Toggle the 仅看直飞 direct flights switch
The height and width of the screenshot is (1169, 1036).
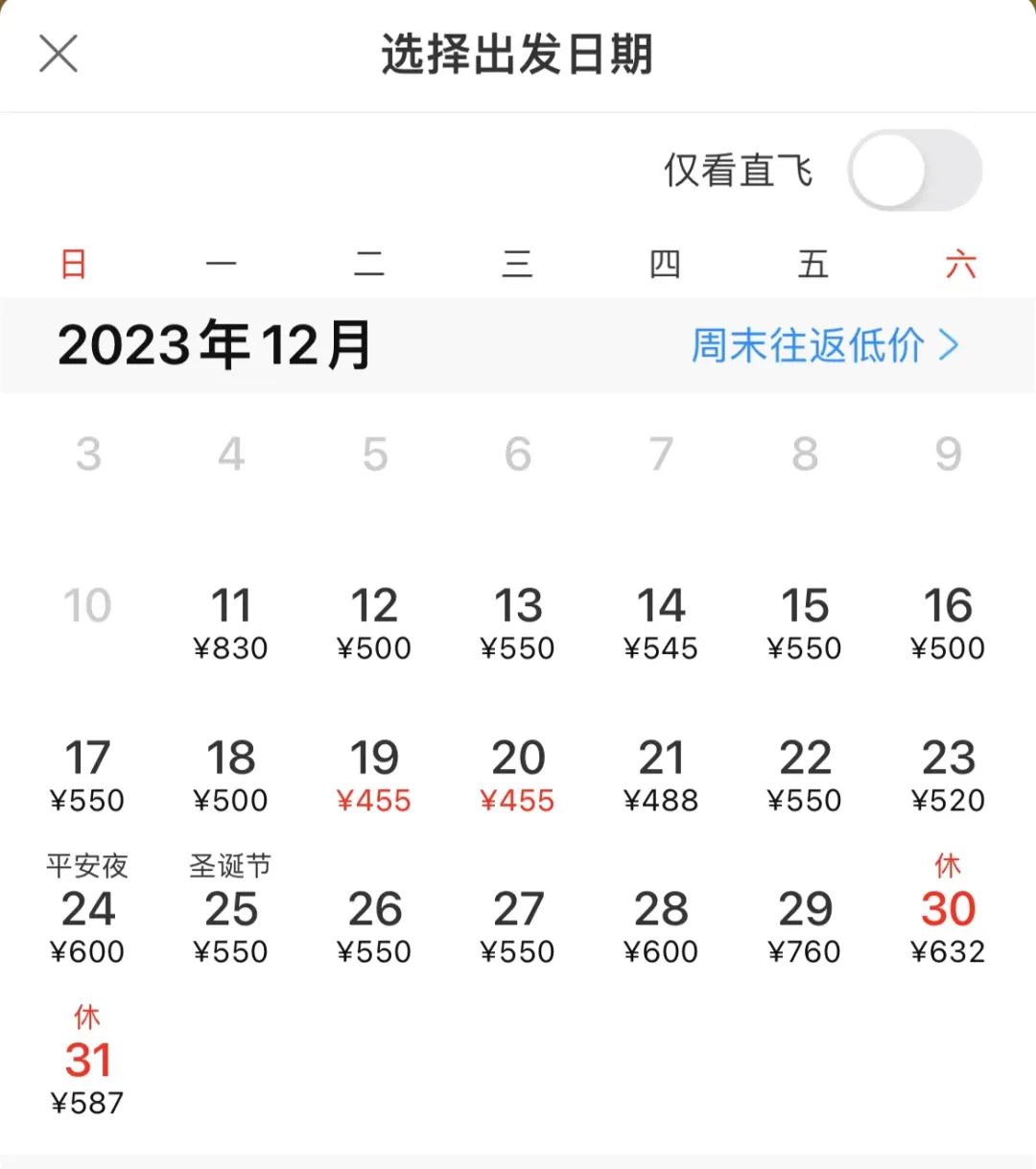(915, 169)
